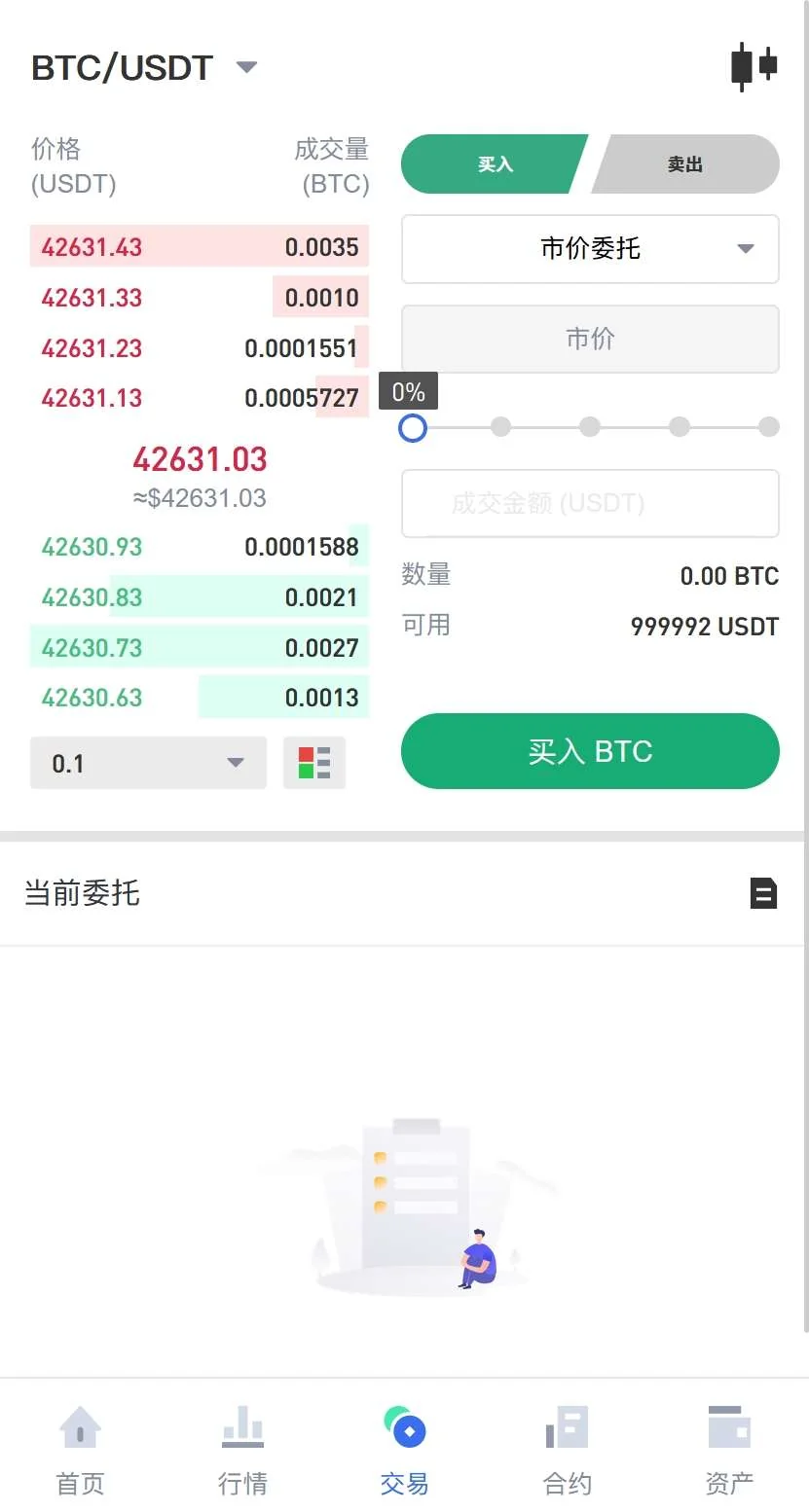The image size is (809, 1512).
Task: Open the BTC/USDT trading pair selector
Action: click(144, 68)
